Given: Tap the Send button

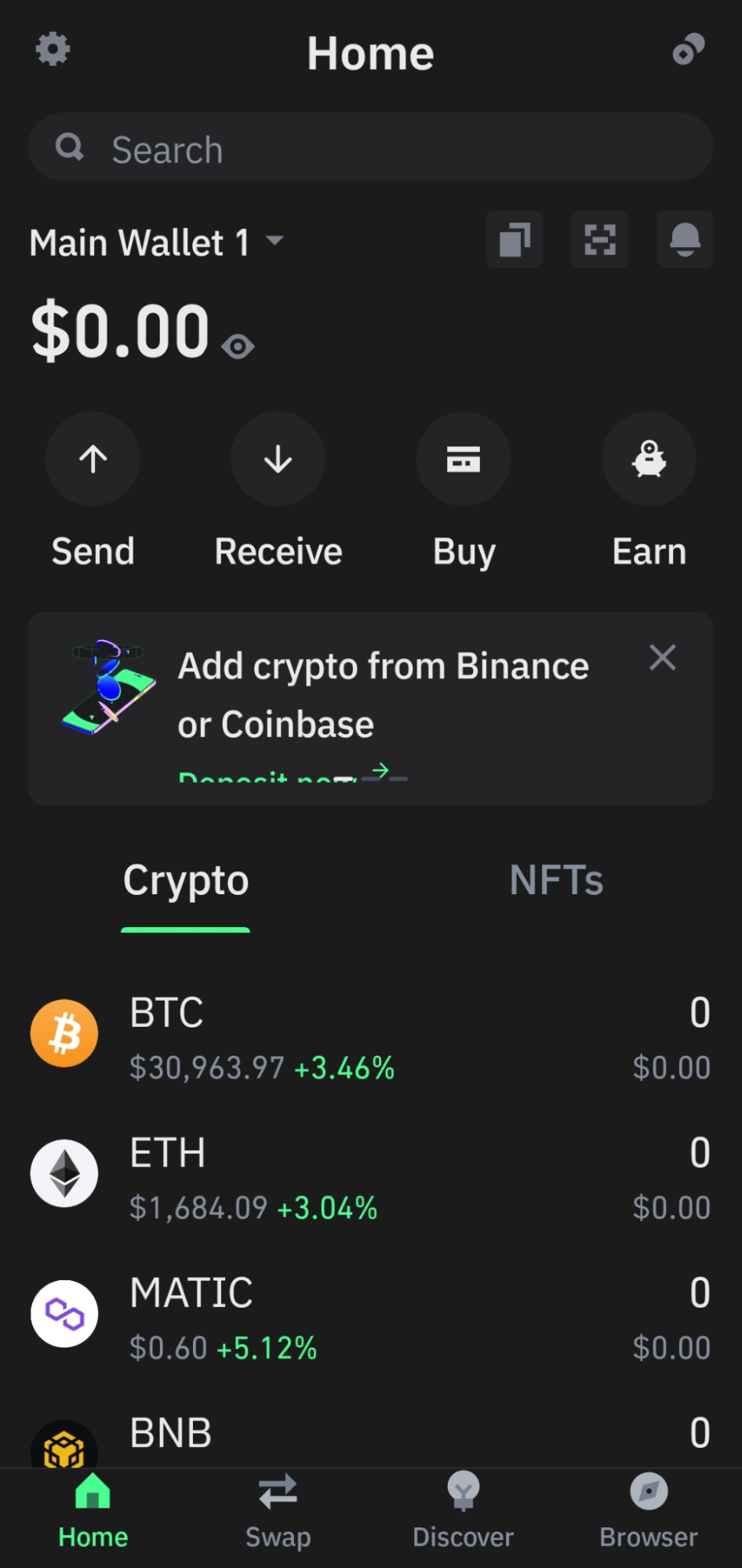Looking at the screenshot, I should click(93, 490).
